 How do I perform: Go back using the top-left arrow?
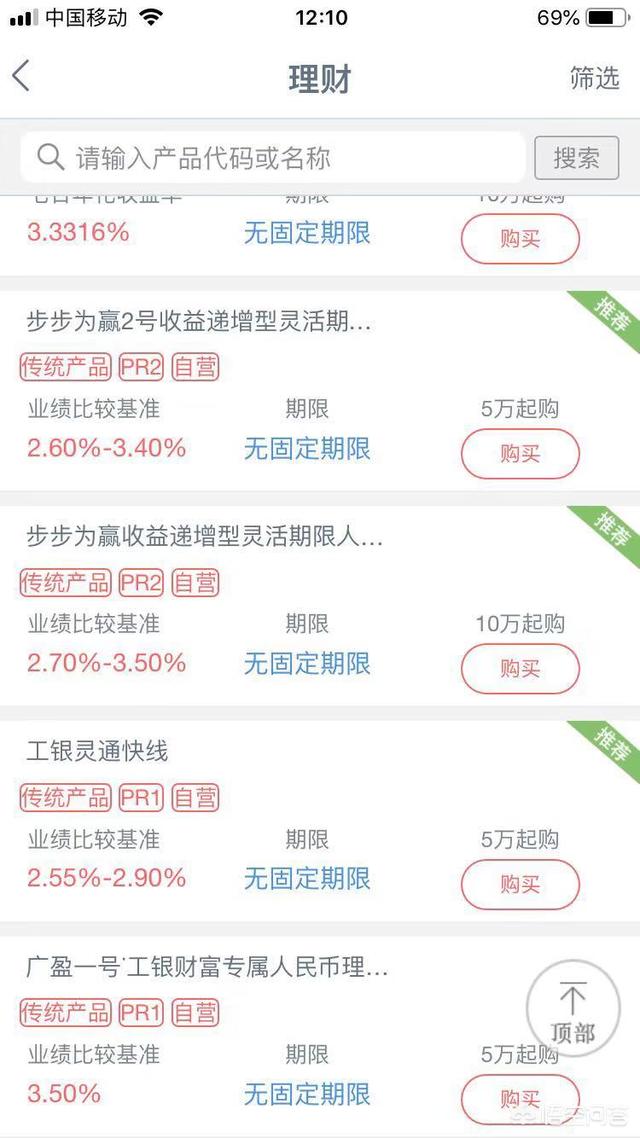pyautogui.click(x=22, y=76)
